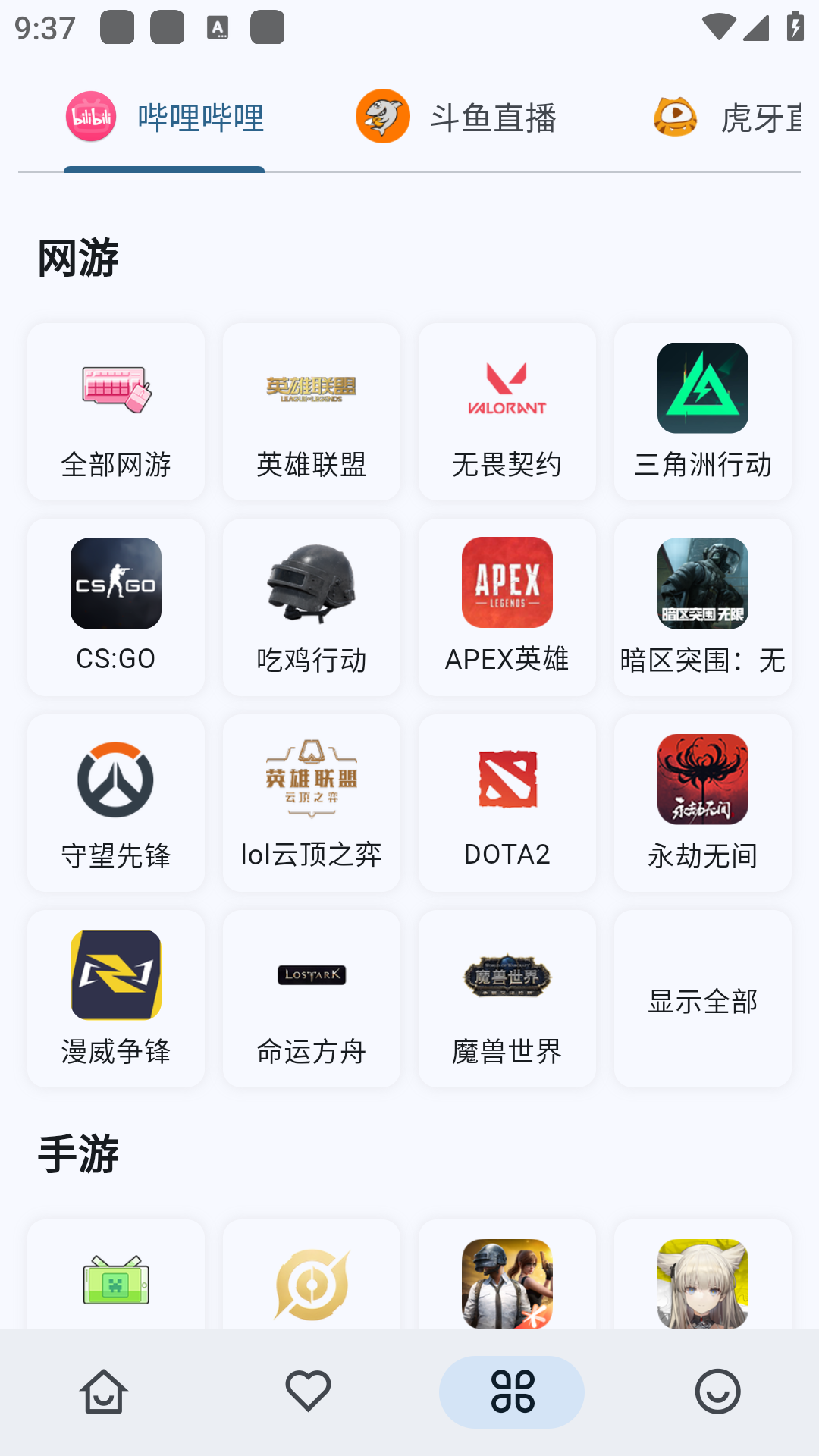Open the favorites heart in bottom navigation

(307, 1392)
